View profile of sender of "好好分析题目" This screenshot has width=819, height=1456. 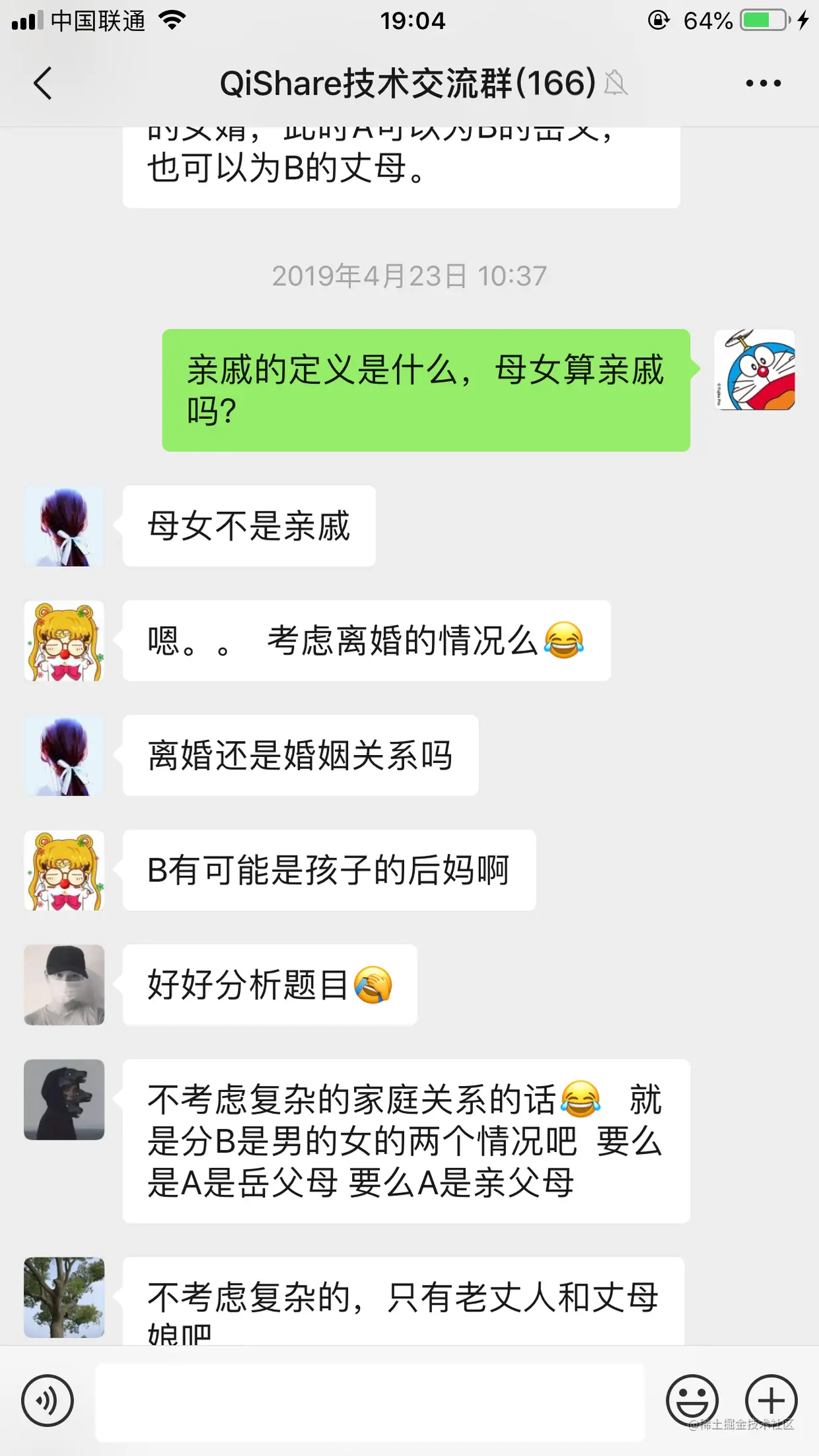[x=64, y=985]
